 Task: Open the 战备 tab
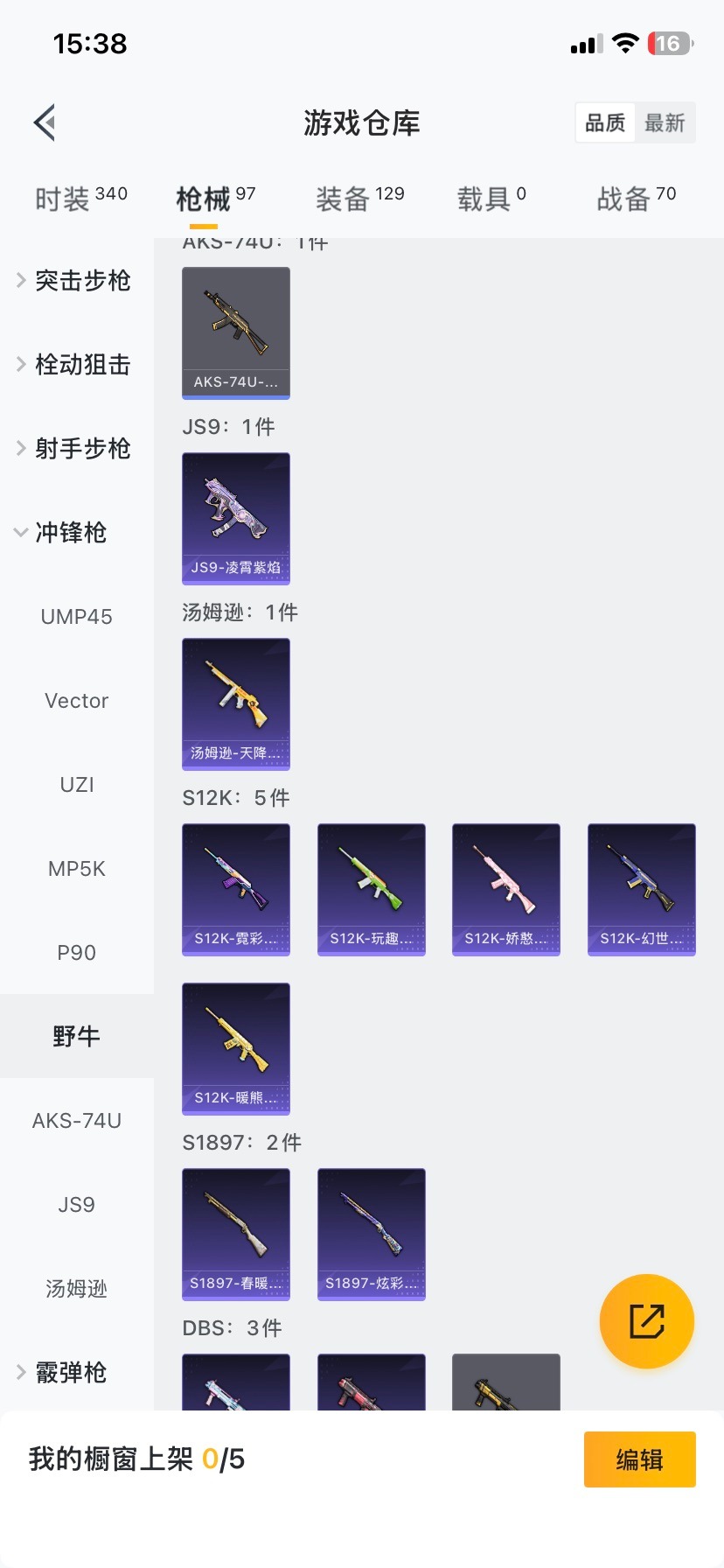click(636, 199)
